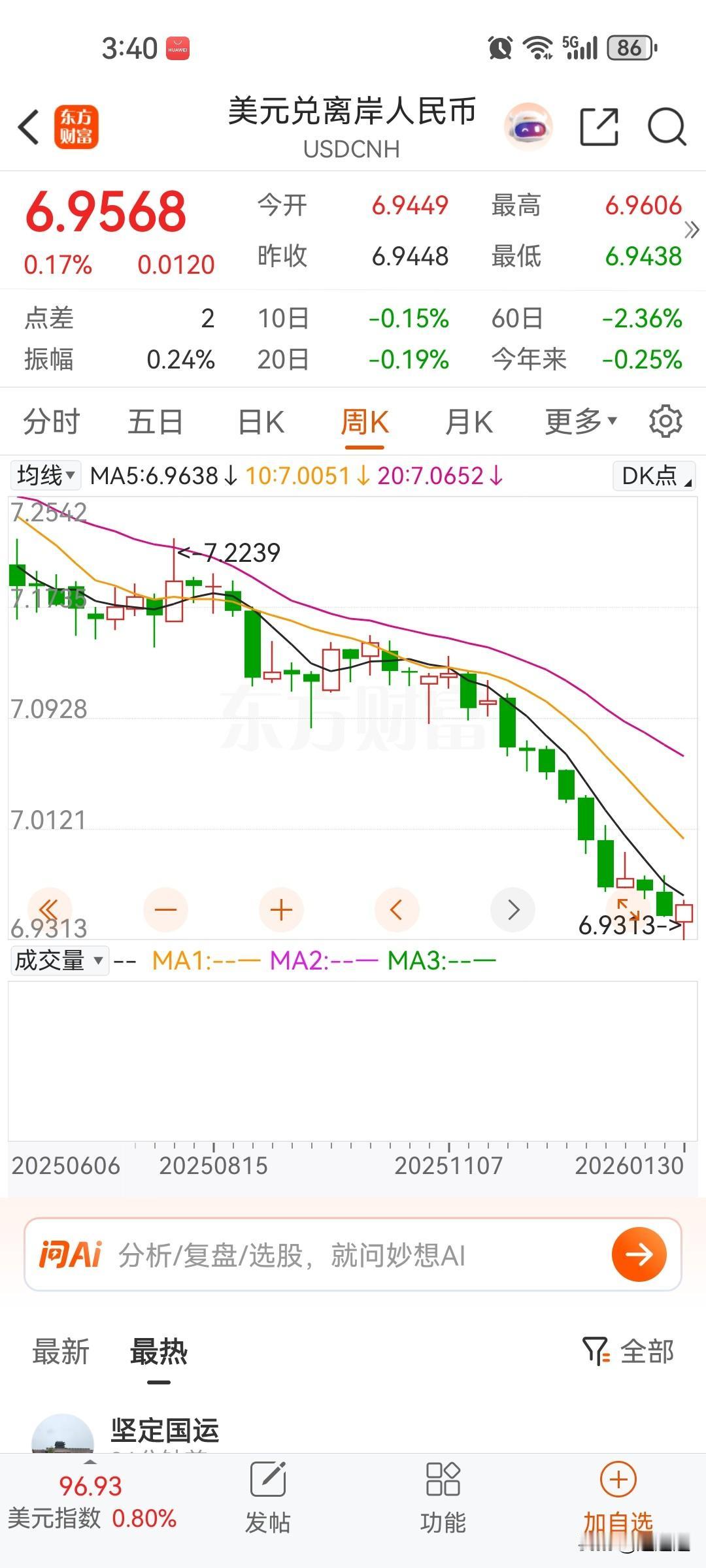
Task: Switch to the 月K monthly chart tab
Action: point(468,421)
